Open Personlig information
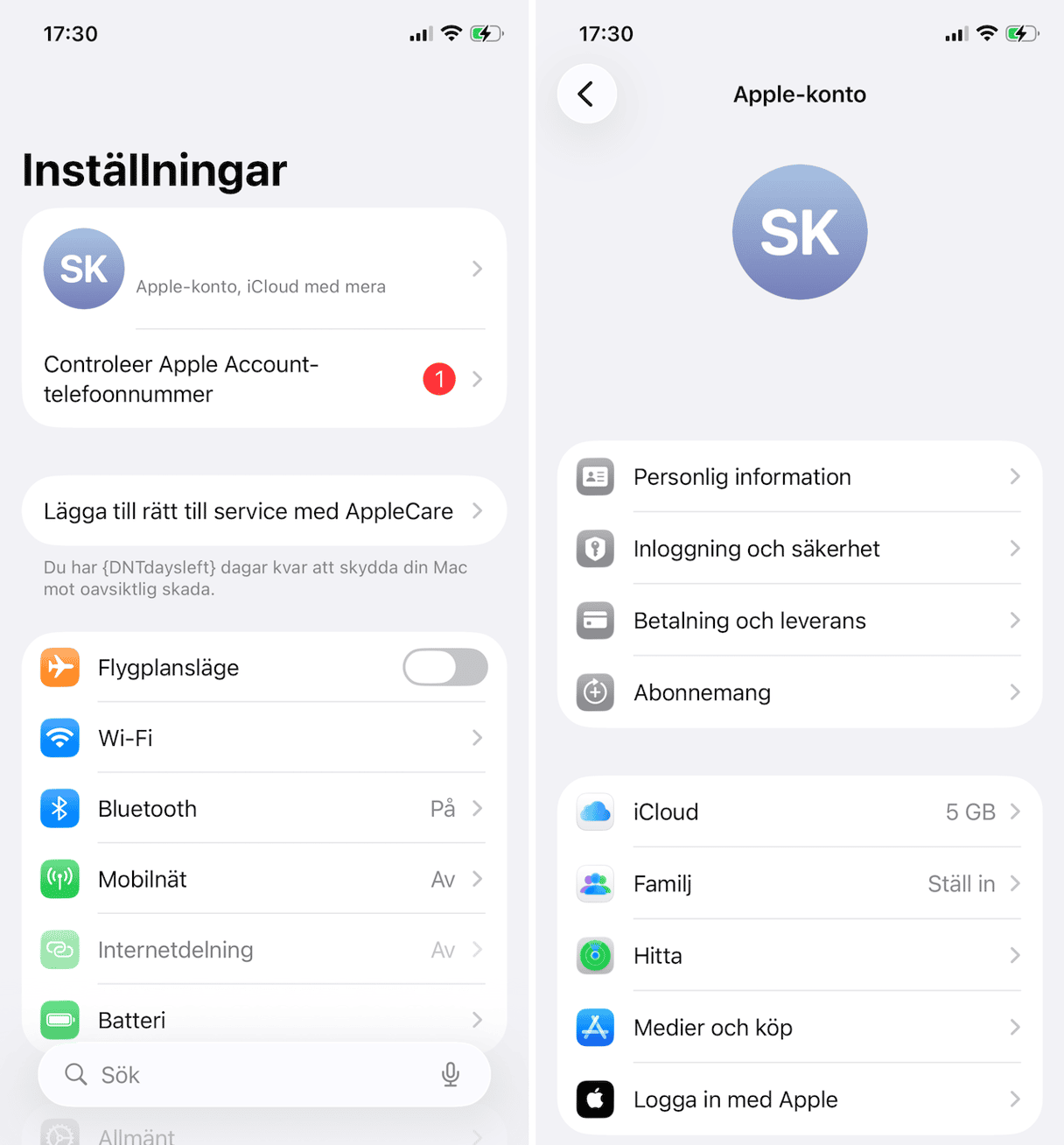 coord(799,477)
